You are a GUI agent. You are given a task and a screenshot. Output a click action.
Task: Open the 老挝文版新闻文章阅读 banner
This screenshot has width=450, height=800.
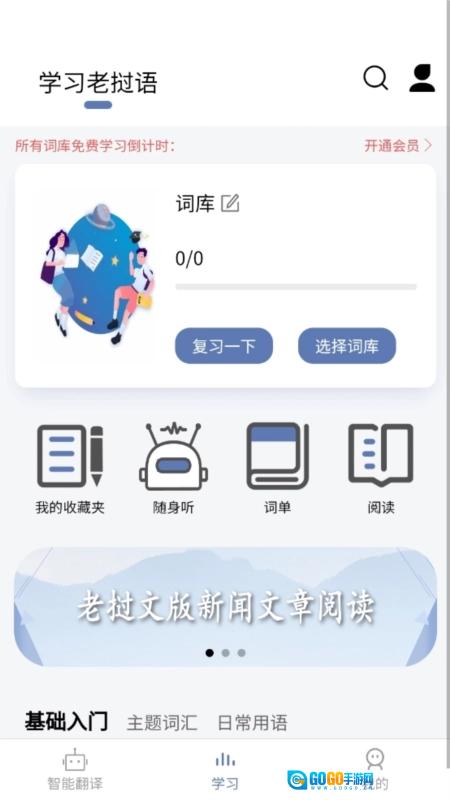pyautogui.click(x=226, y=607)
